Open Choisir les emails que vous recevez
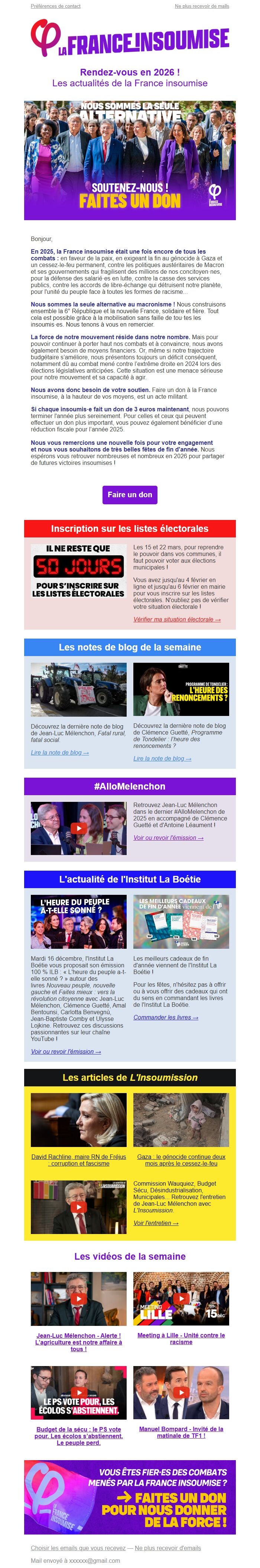260x1568 pixels. [78, 1548]
